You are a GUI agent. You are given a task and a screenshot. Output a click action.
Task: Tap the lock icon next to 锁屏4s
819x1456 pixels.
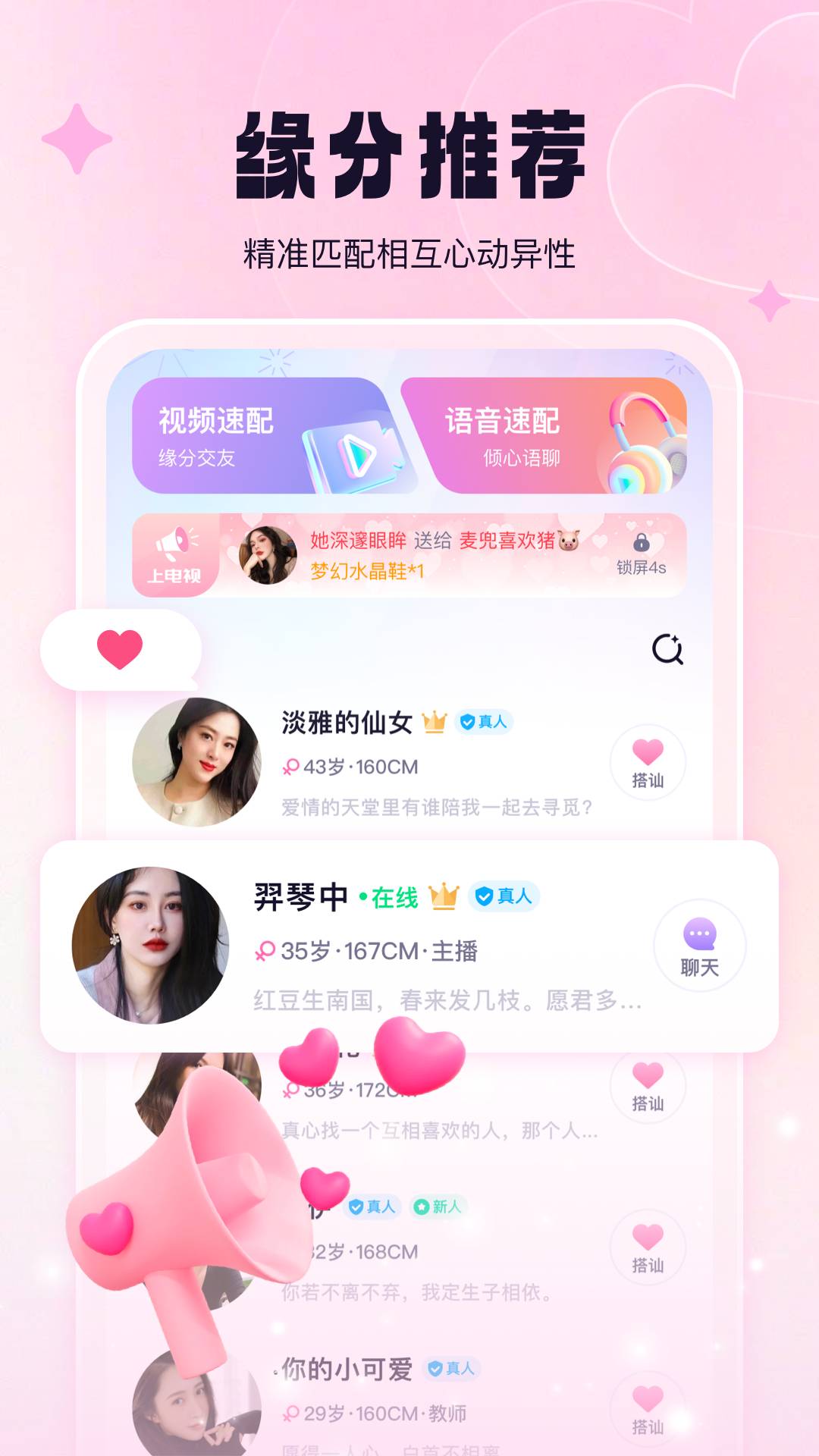(x=641, y=542)
